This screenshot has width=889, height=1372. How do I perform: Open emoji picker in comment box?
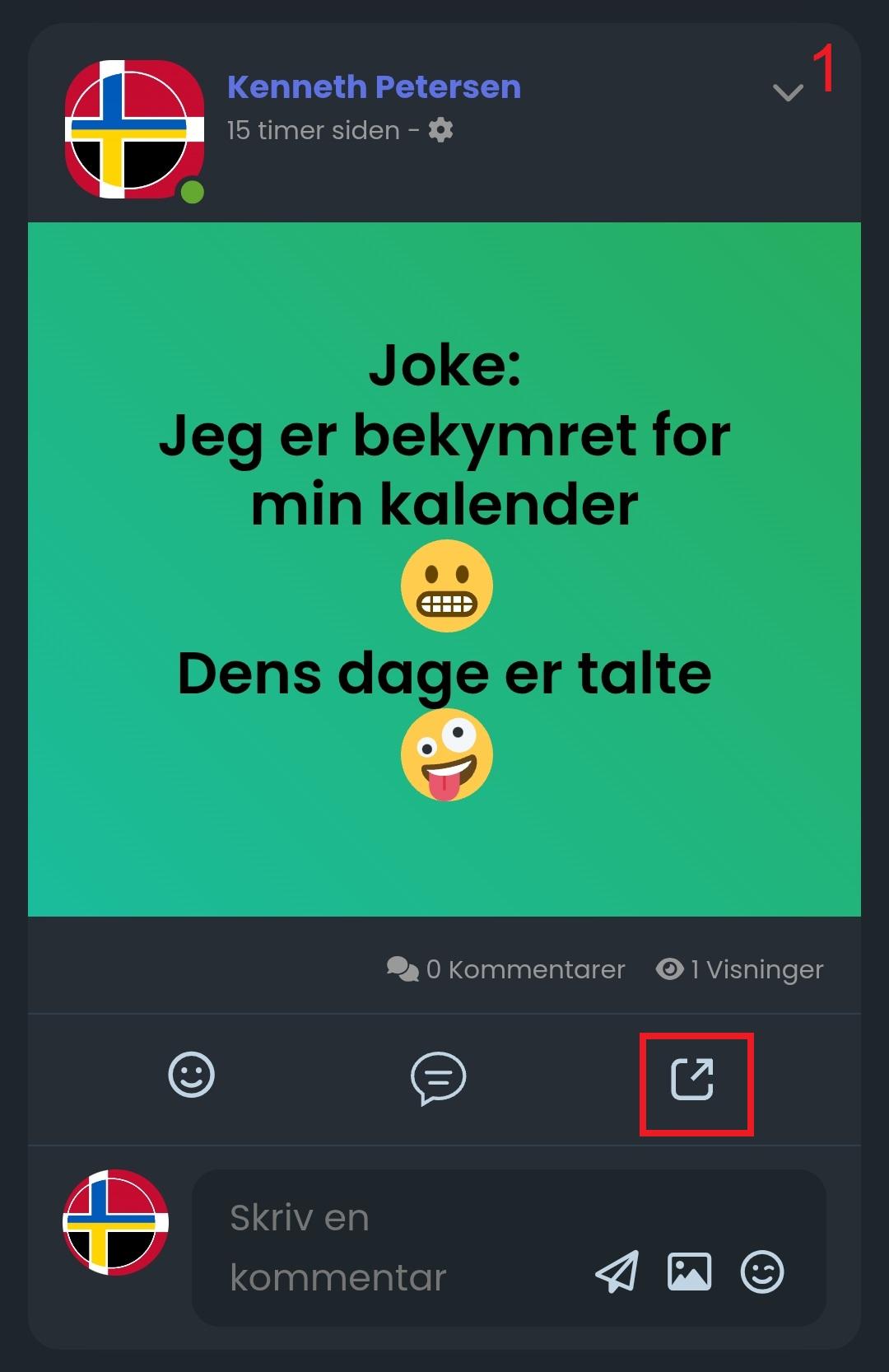pos(762,1272)
